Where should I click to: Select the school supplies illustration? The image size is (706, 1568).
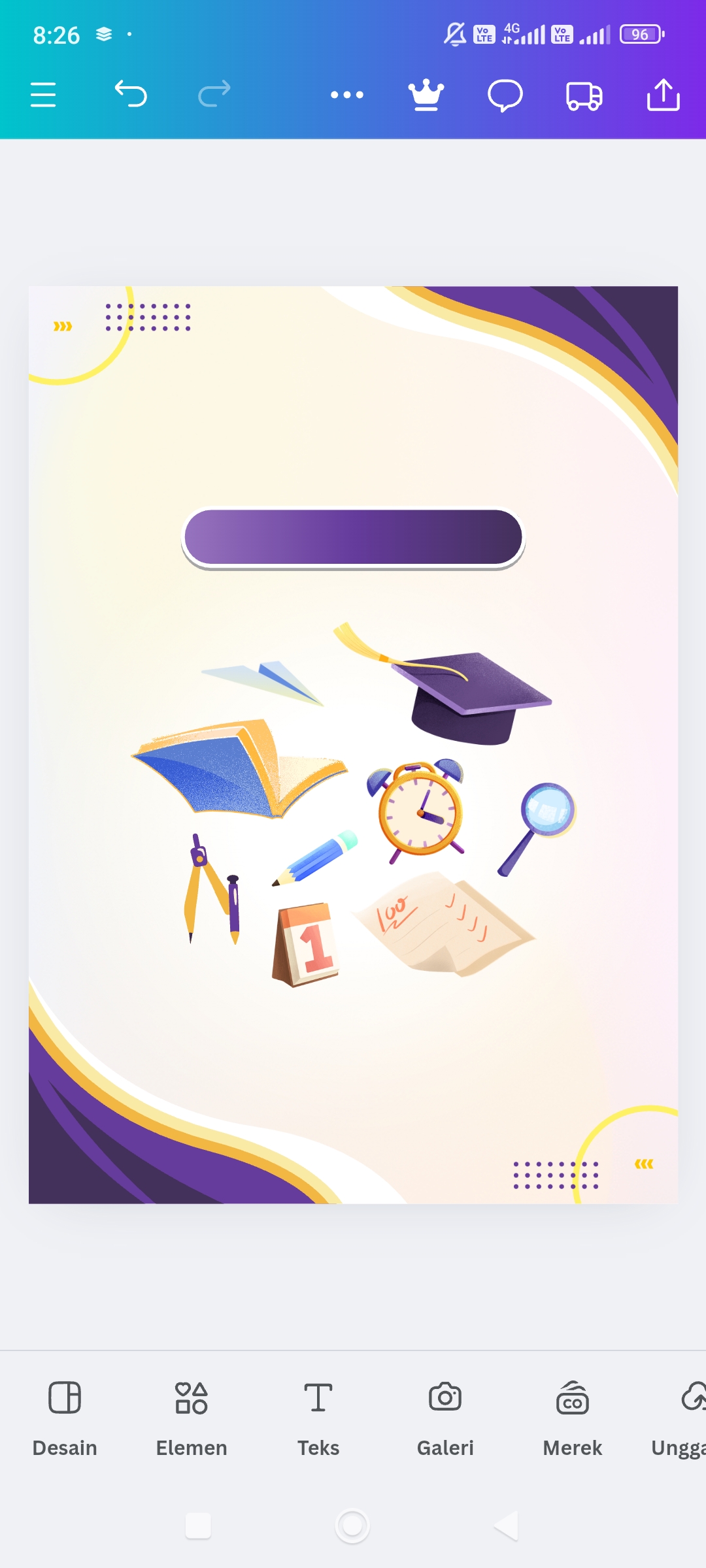pyautogui.click(x=353, y=805)
